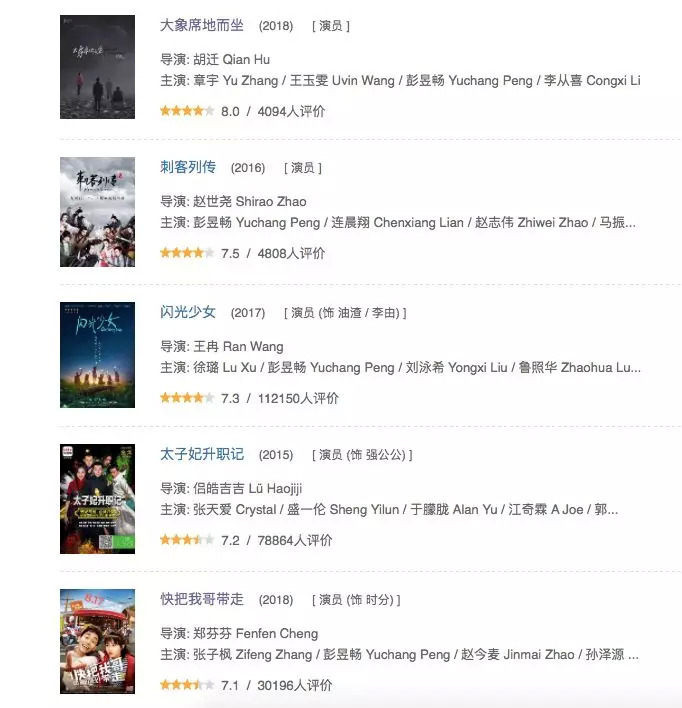This screenshot has height=708, width=682.
Task: Open the 闪光少女 title link
Action: (x=188, y=312)
